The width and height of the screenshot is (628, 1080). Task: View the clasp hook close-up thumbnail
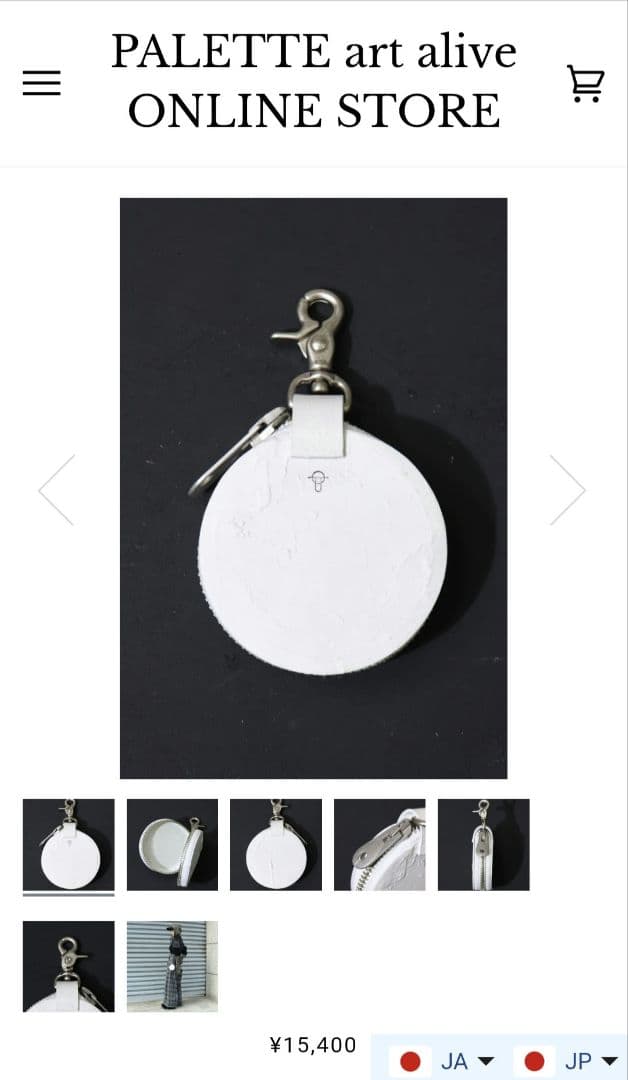(68, 966)
